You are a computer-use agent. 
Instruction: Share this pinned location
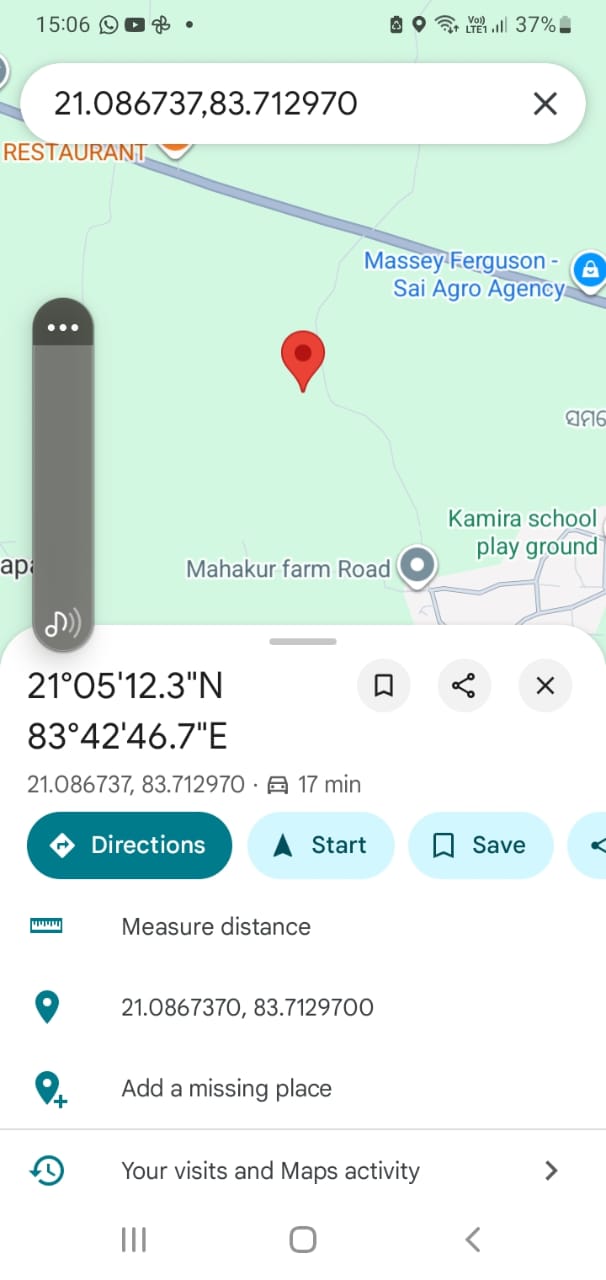pos(464,685)
